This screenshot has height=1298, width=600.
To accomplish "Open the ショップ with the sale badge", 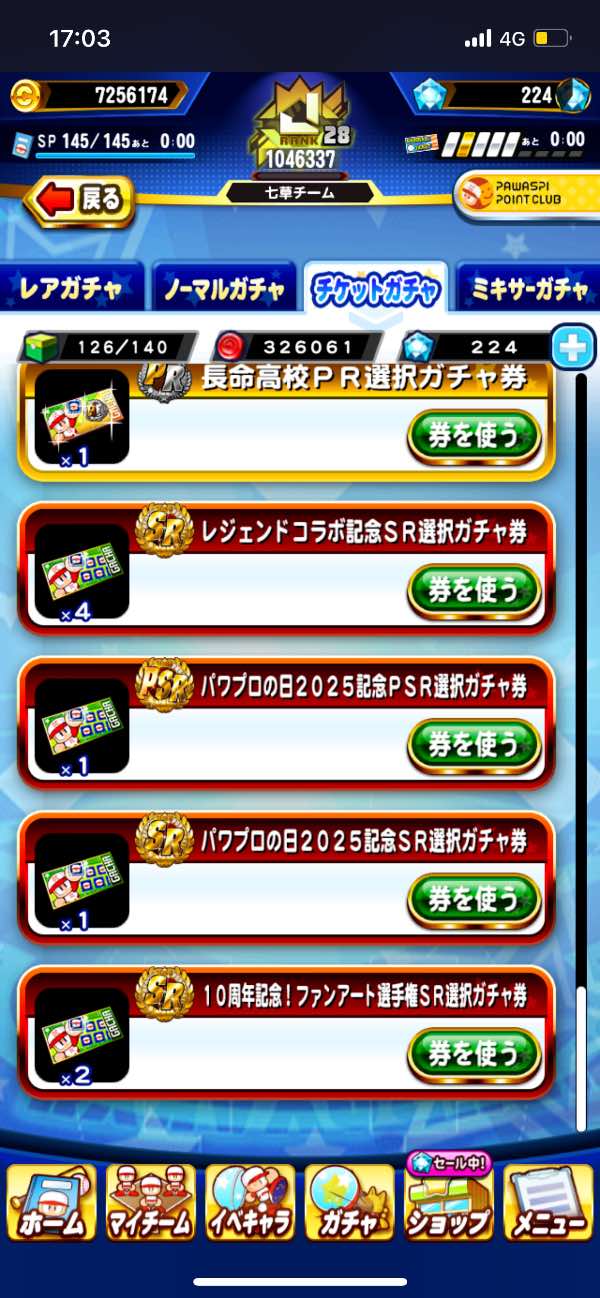I will [449, 1202].
